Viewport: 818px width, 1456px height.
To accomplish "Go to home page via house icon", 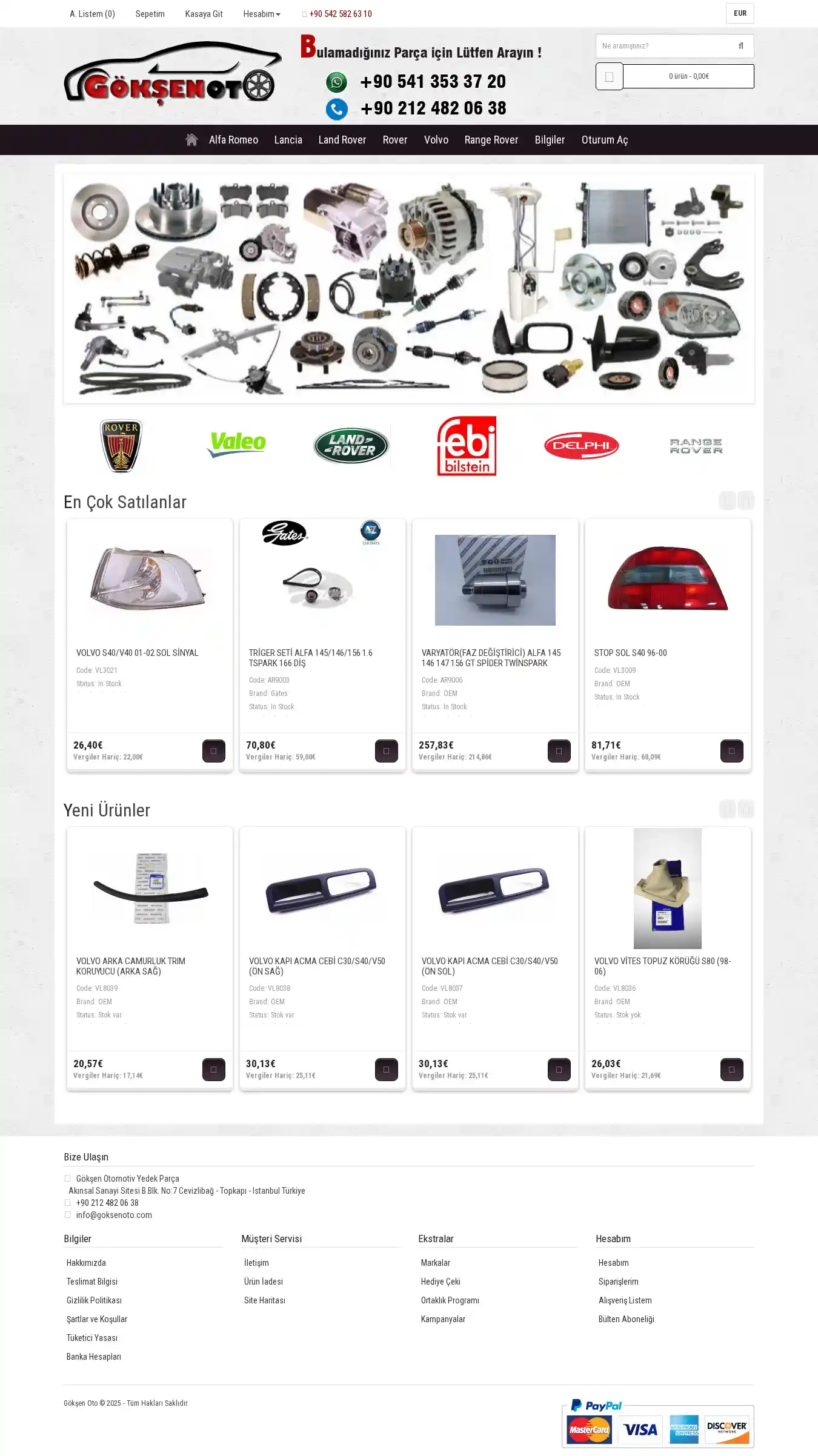I will tap(191, 140).
